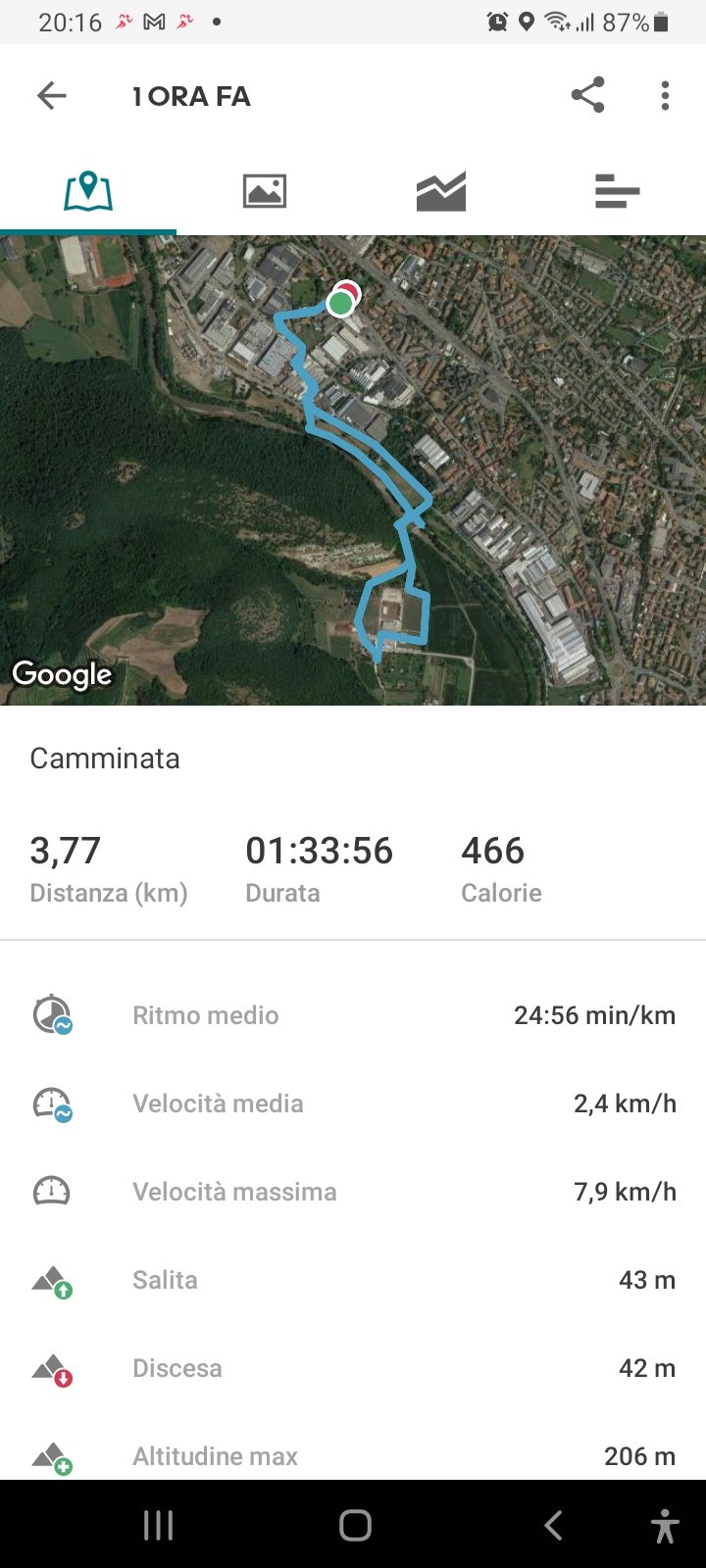
Task: Open recent apps from navigation bar
Action: (158, 1525)
